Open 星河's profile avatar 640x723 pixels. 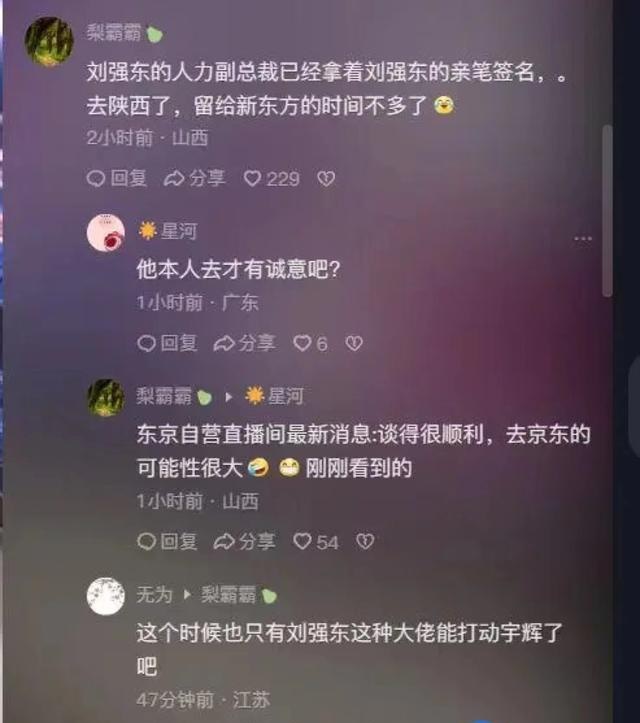(x=106, y=233)
